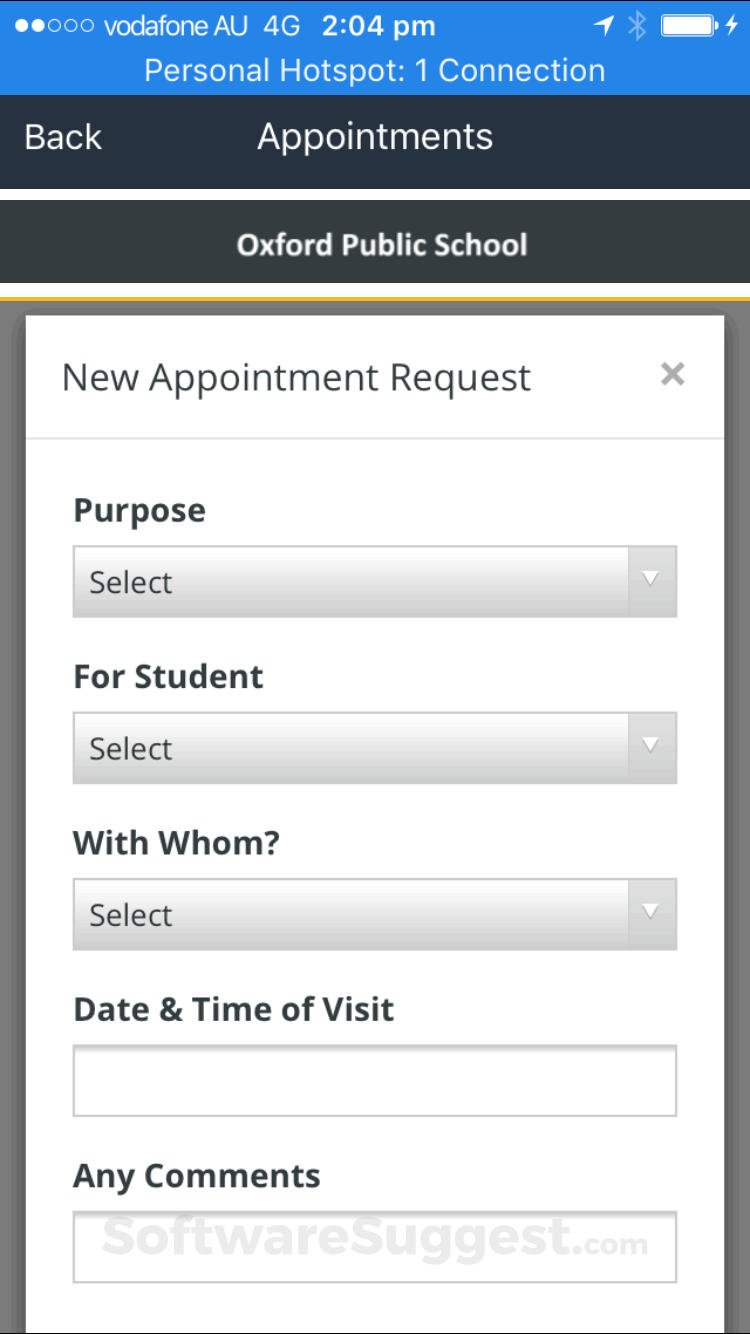The width and height of the screenshot is (750, 1334).
Task: Tap the battery indicator icon
Action: tap(691, 25)
